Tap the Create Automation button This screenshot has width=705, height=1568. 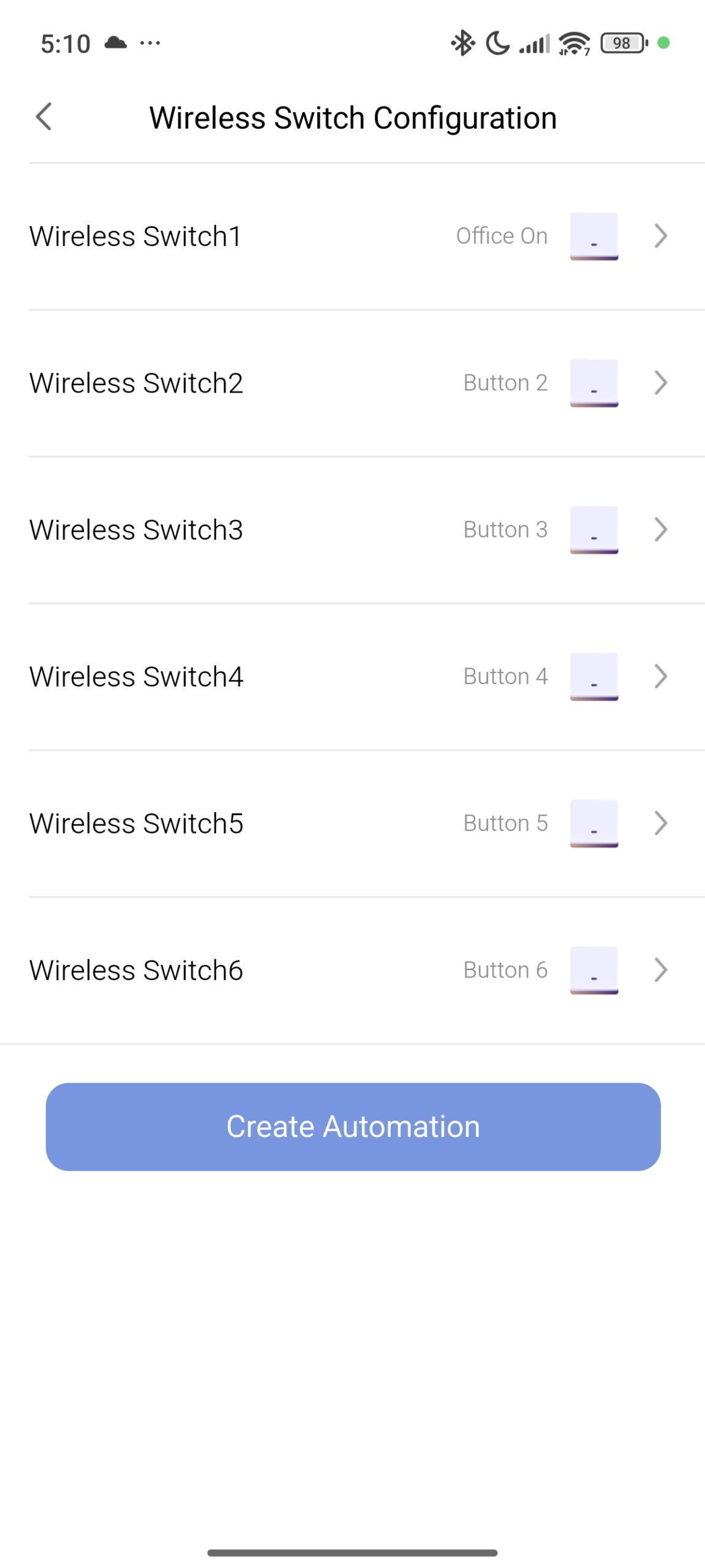pyautogui.click(x=353, y=1126)
